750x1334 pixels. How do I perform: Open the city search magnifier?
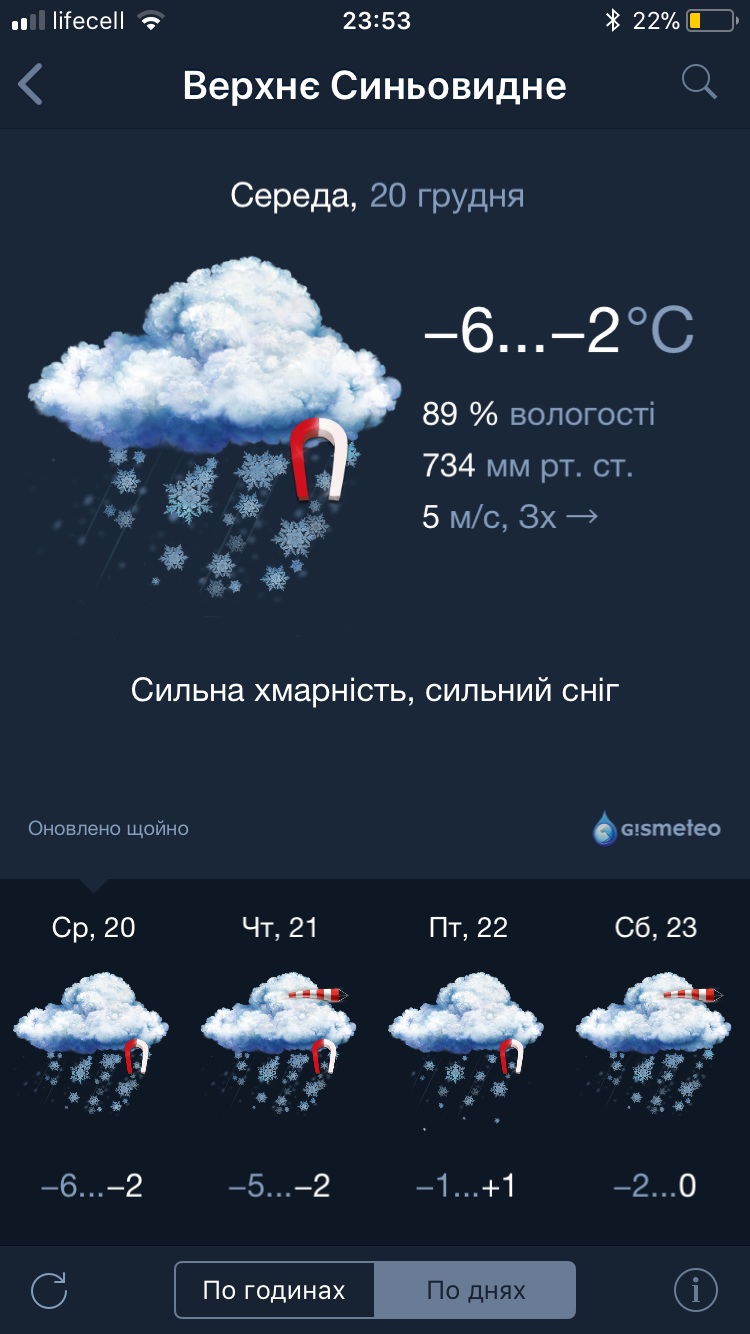click(700, 83)
